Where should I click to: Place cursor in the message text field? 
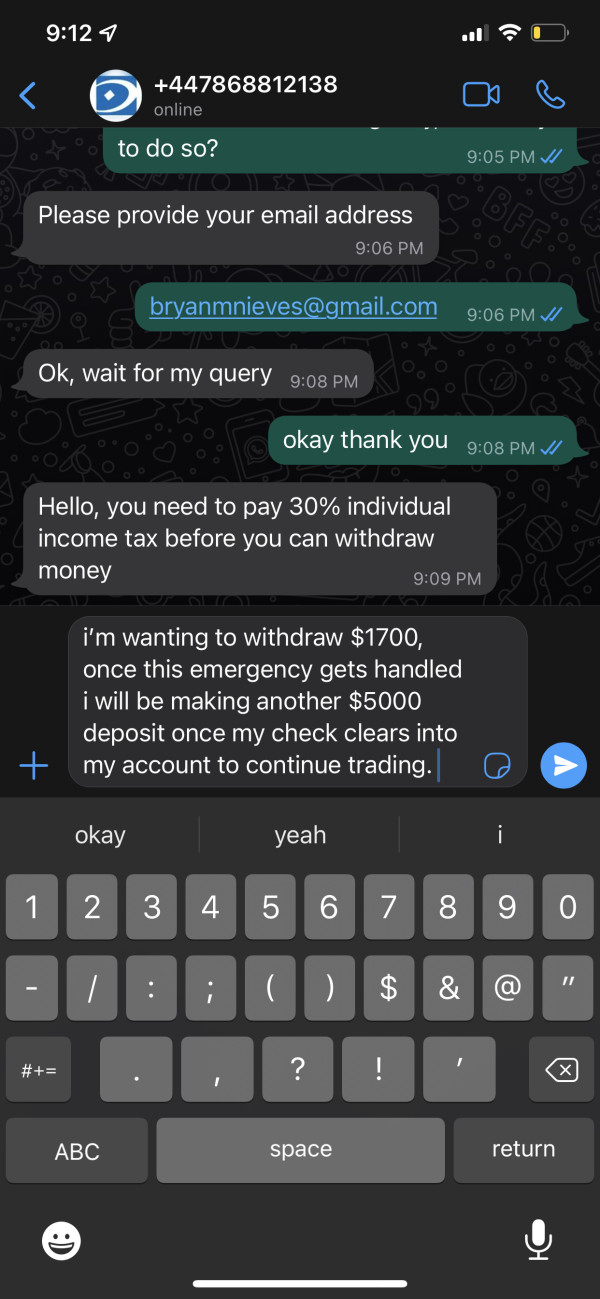click(275, 701)
